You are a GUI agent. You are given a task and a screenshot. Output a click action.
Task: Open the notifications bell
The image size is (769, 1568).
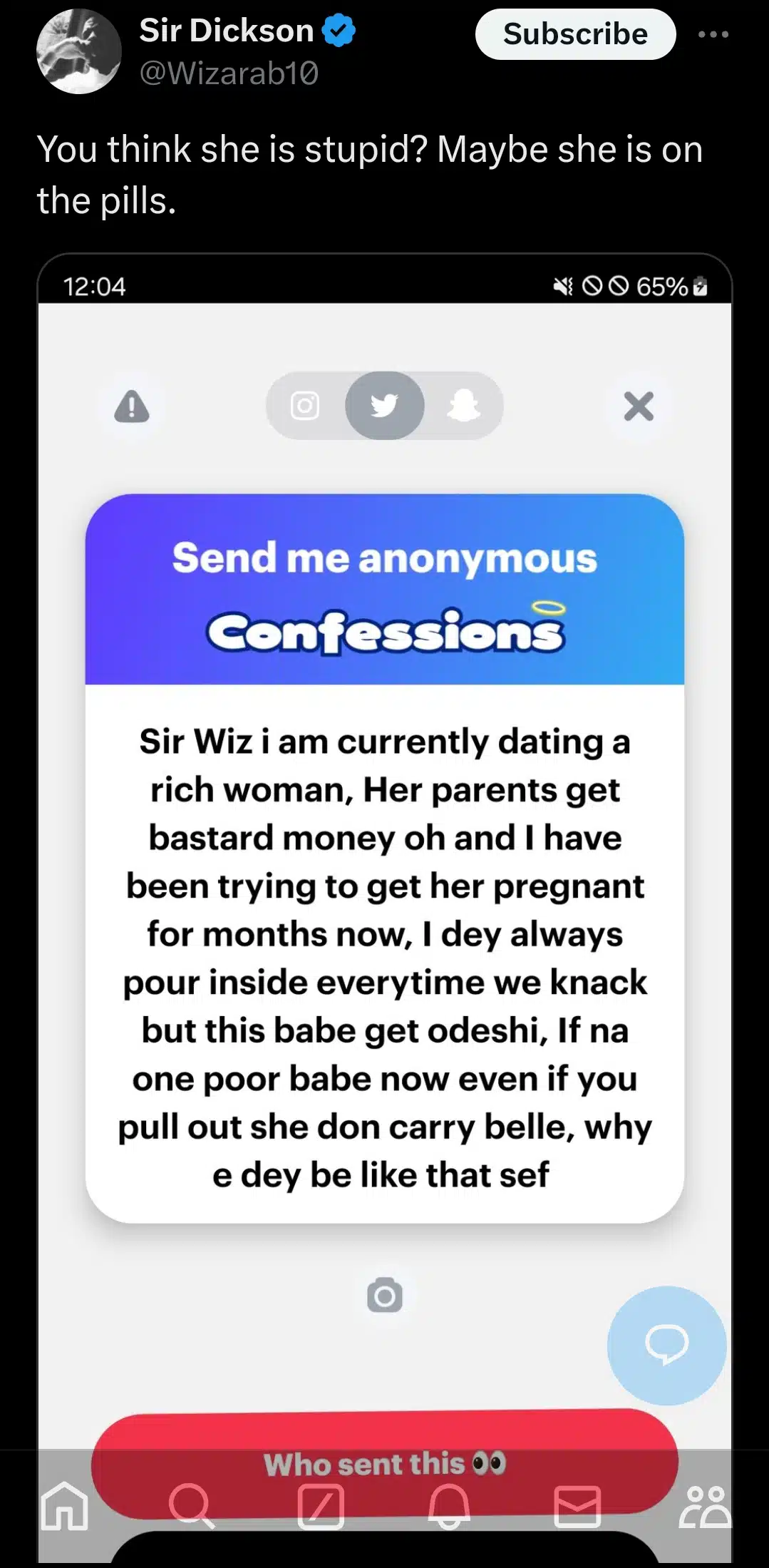tap(449, 1506)
